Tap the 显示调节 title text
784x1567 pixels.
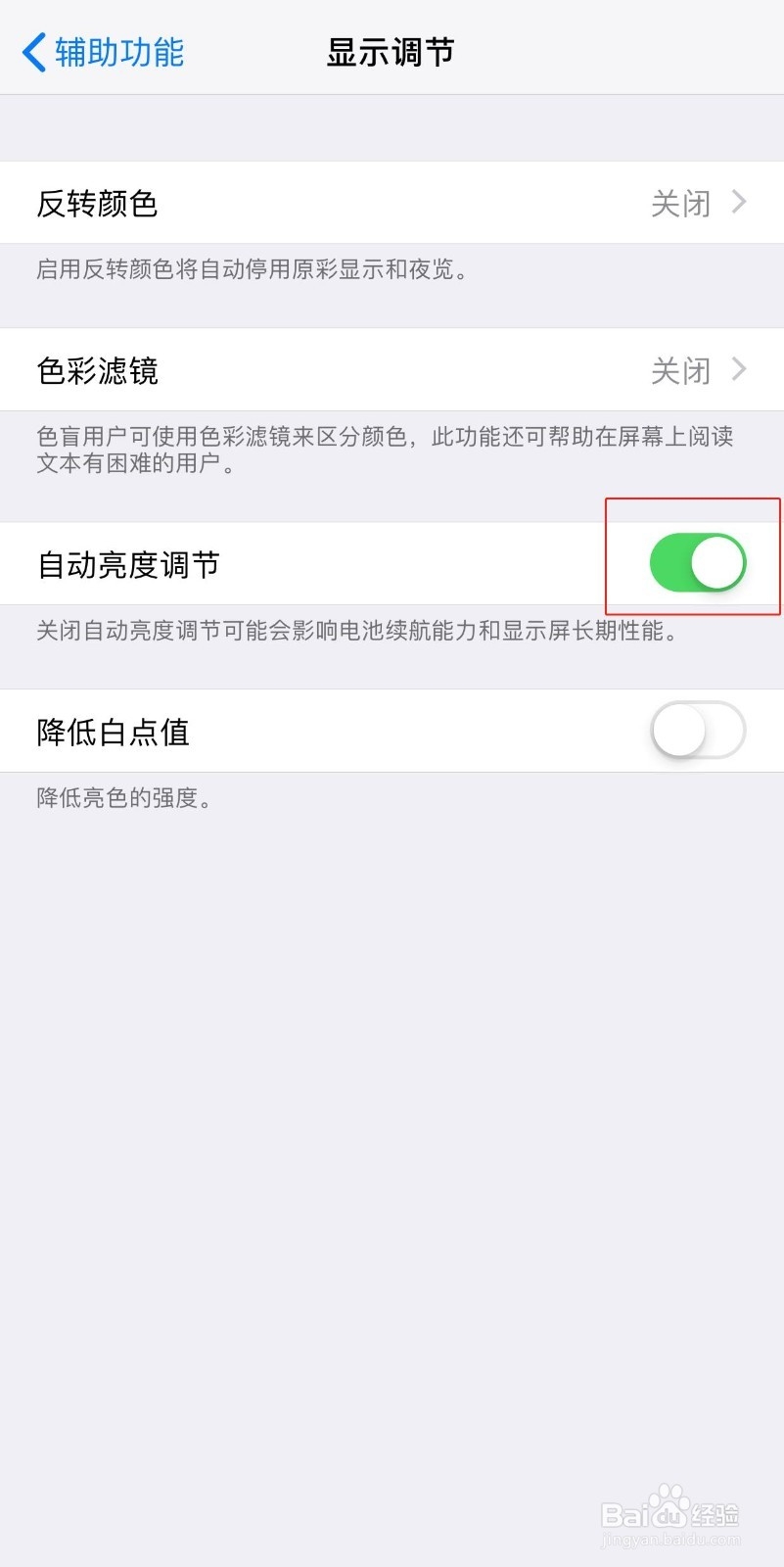pos(390,52)
